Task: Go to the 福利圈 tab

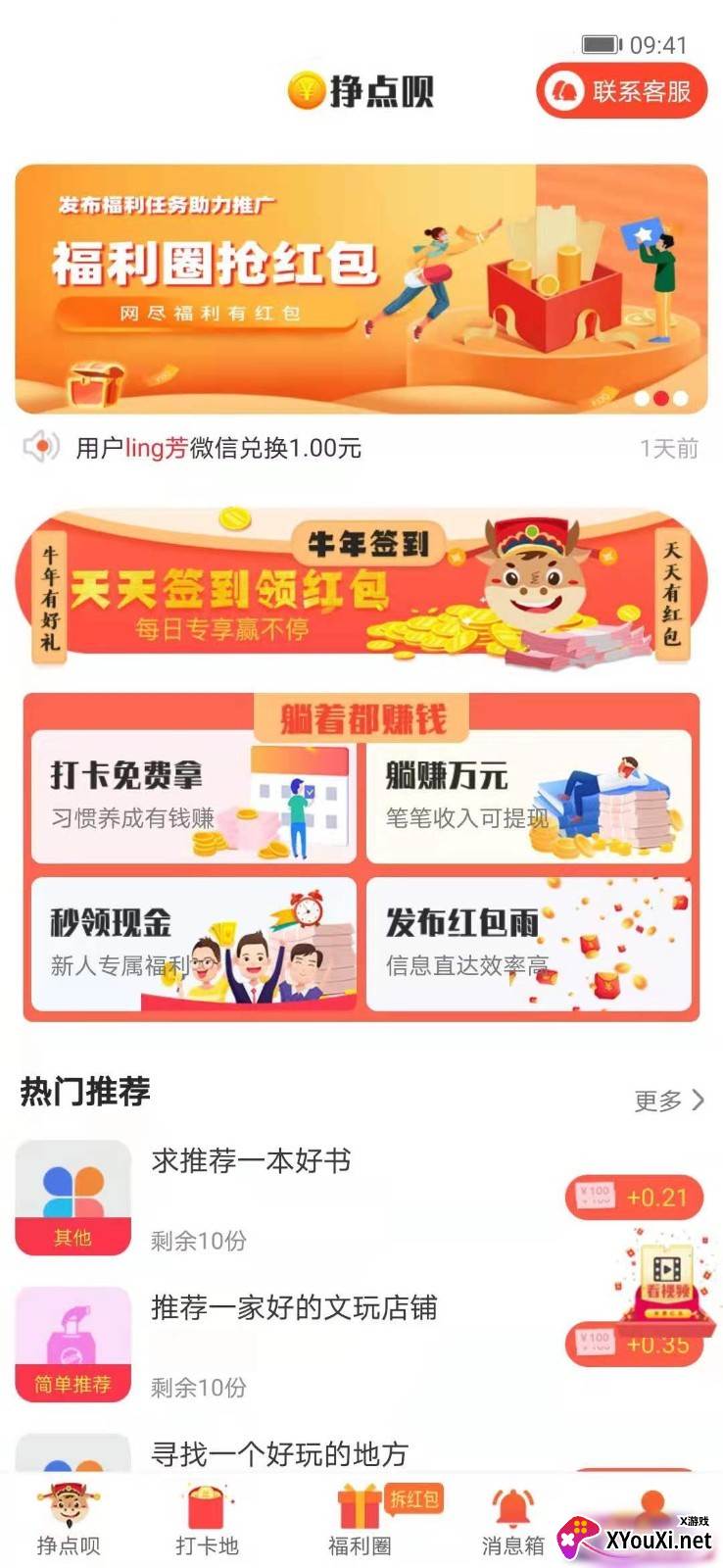Action: (x=361, y=1520)
